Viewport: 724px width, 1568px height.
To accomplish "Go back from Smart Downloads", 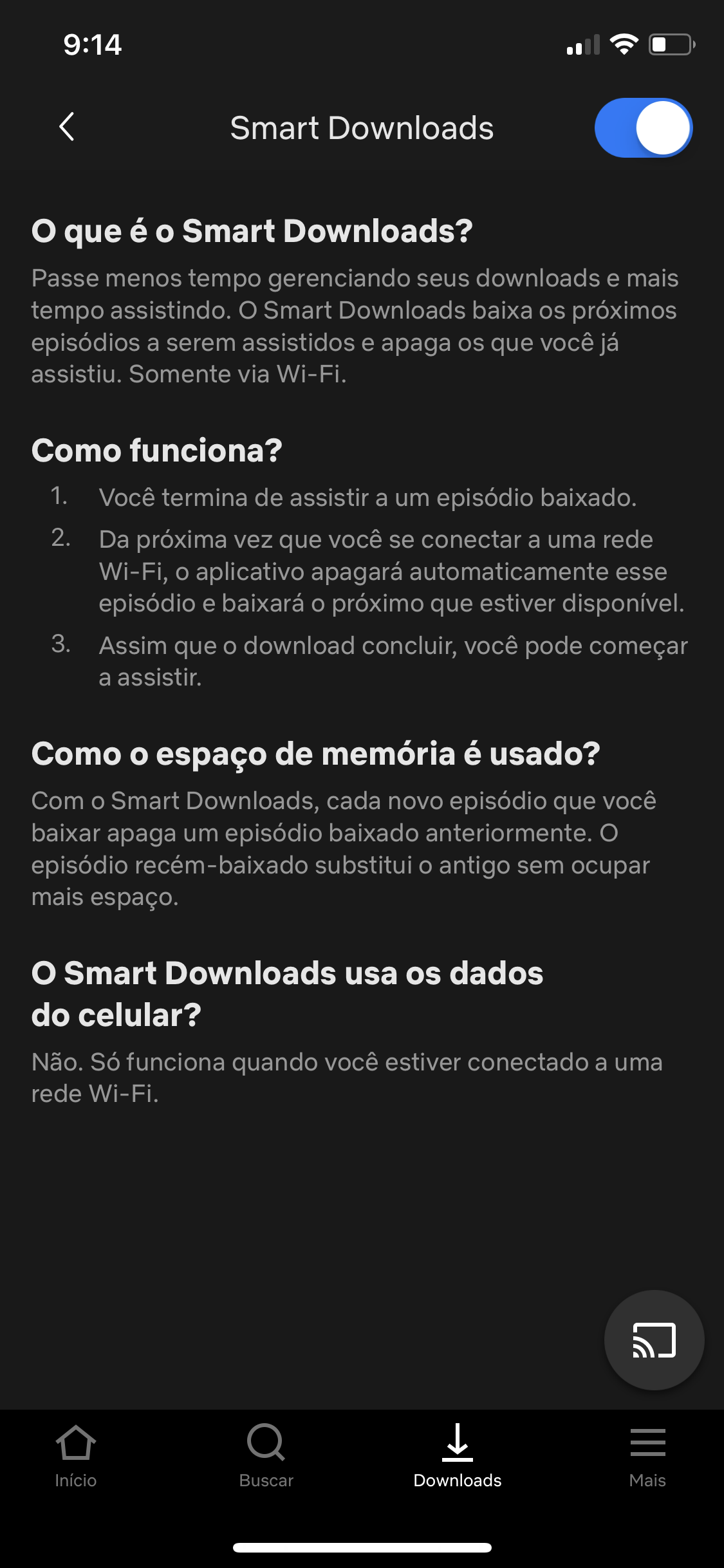I will (67, 127).
